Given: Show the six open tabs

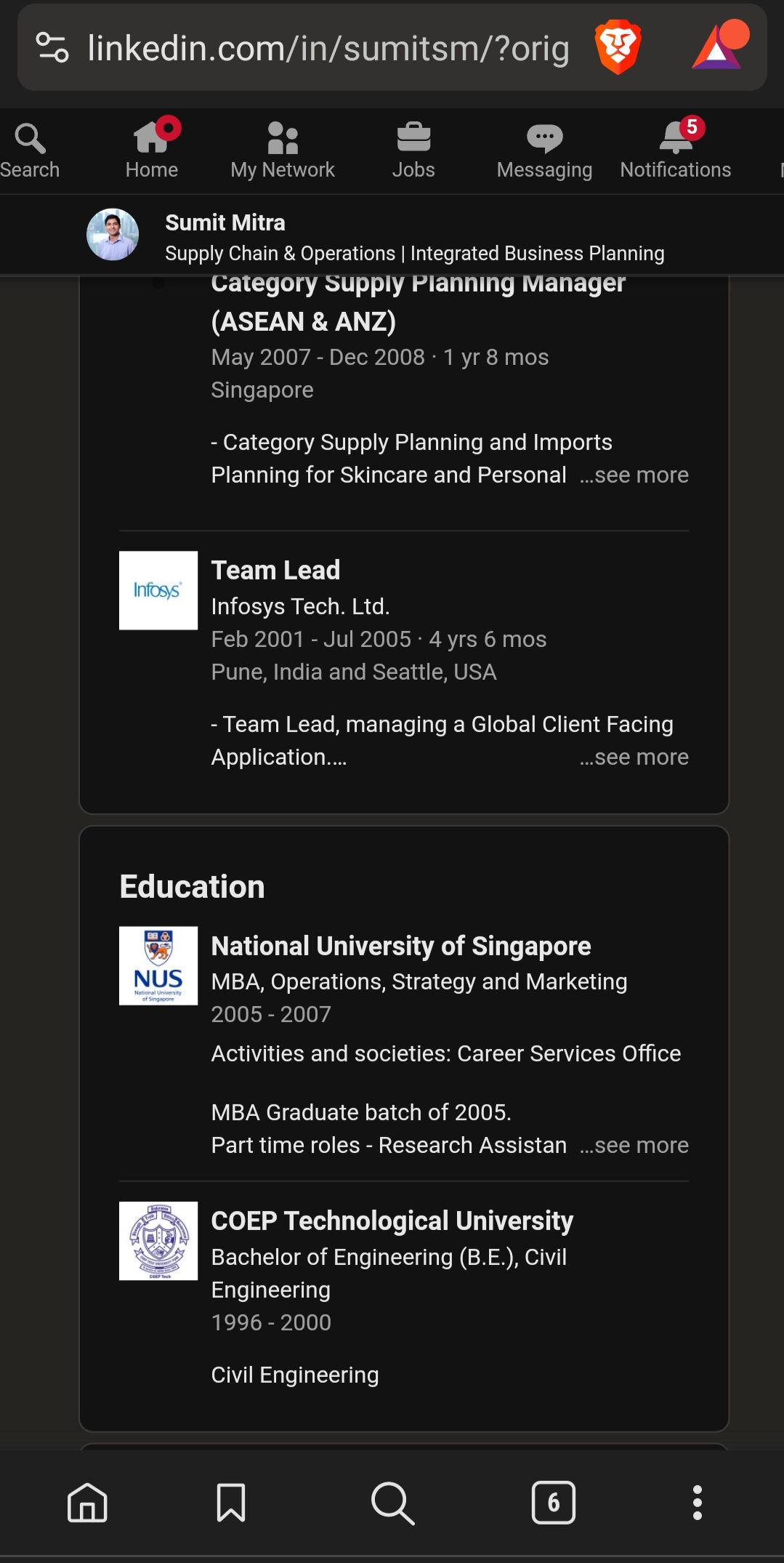Looking at the screenshot, I should [553, 1503].
